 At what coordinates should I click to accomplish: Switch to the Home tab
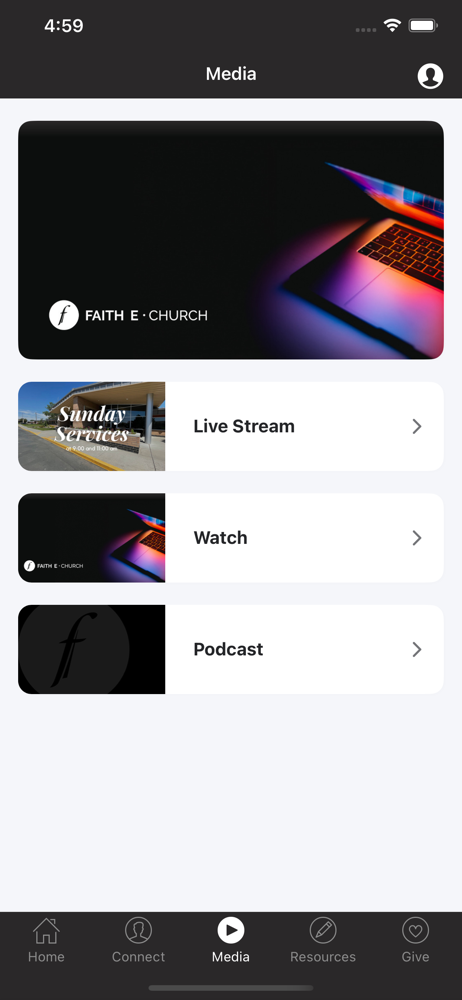(x=46, y=940)
